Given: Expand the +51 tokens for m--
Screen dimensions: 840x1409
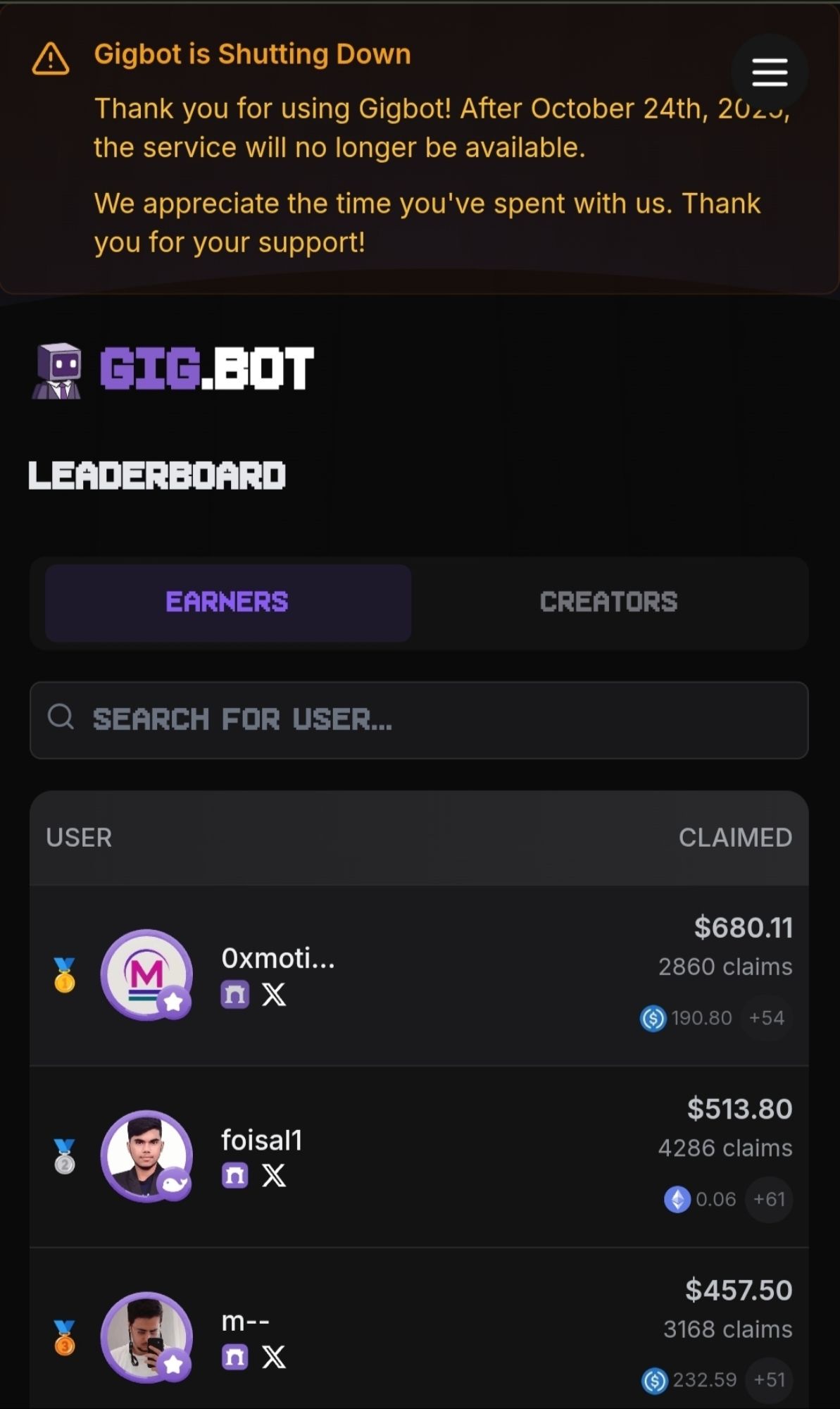Looking at the screenshot, I should point(769,1379).
